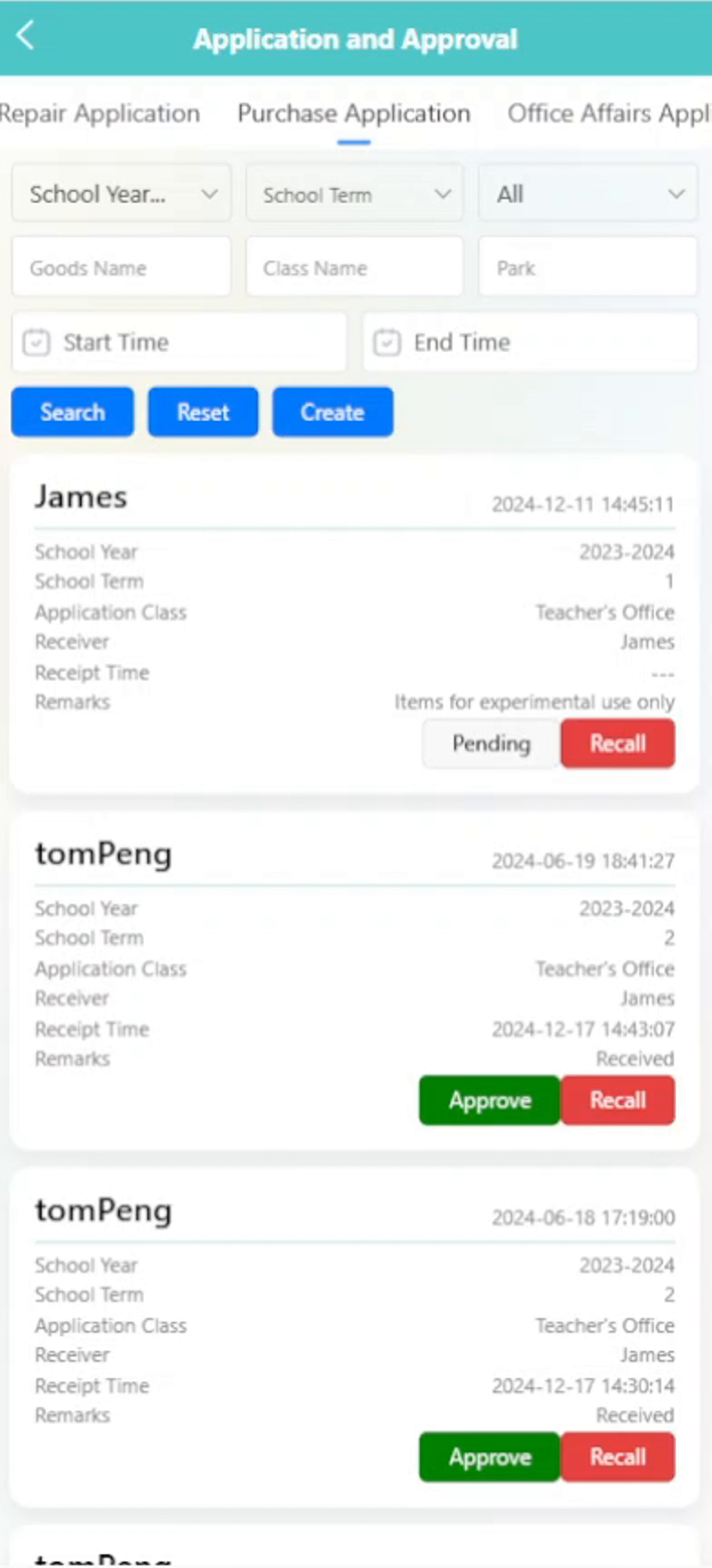
Task: Switch to the Office Affairs Application tab
Action: [608, 113]
